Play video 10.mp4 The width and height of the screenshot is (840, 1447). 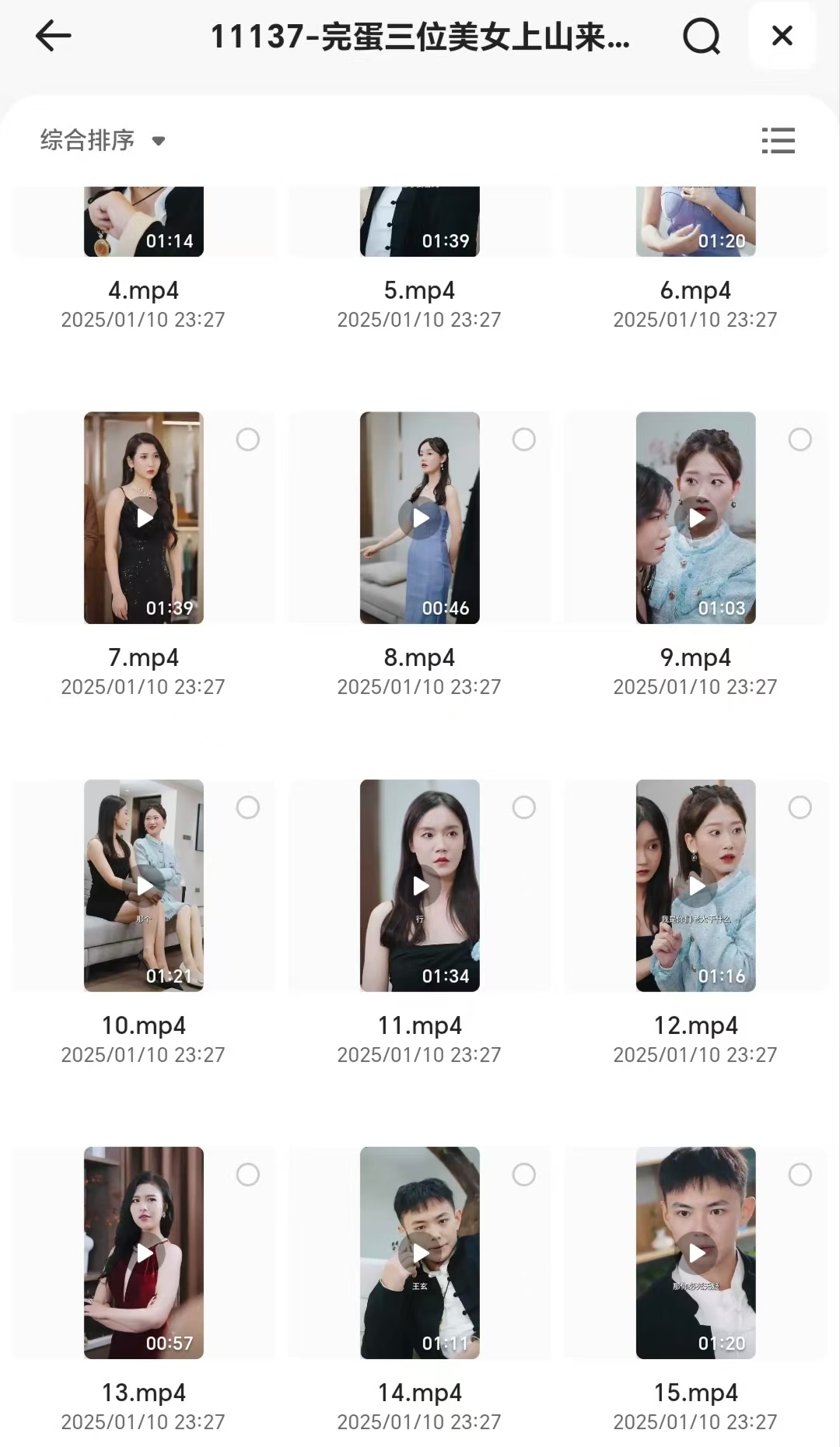(x=144, y=885)
